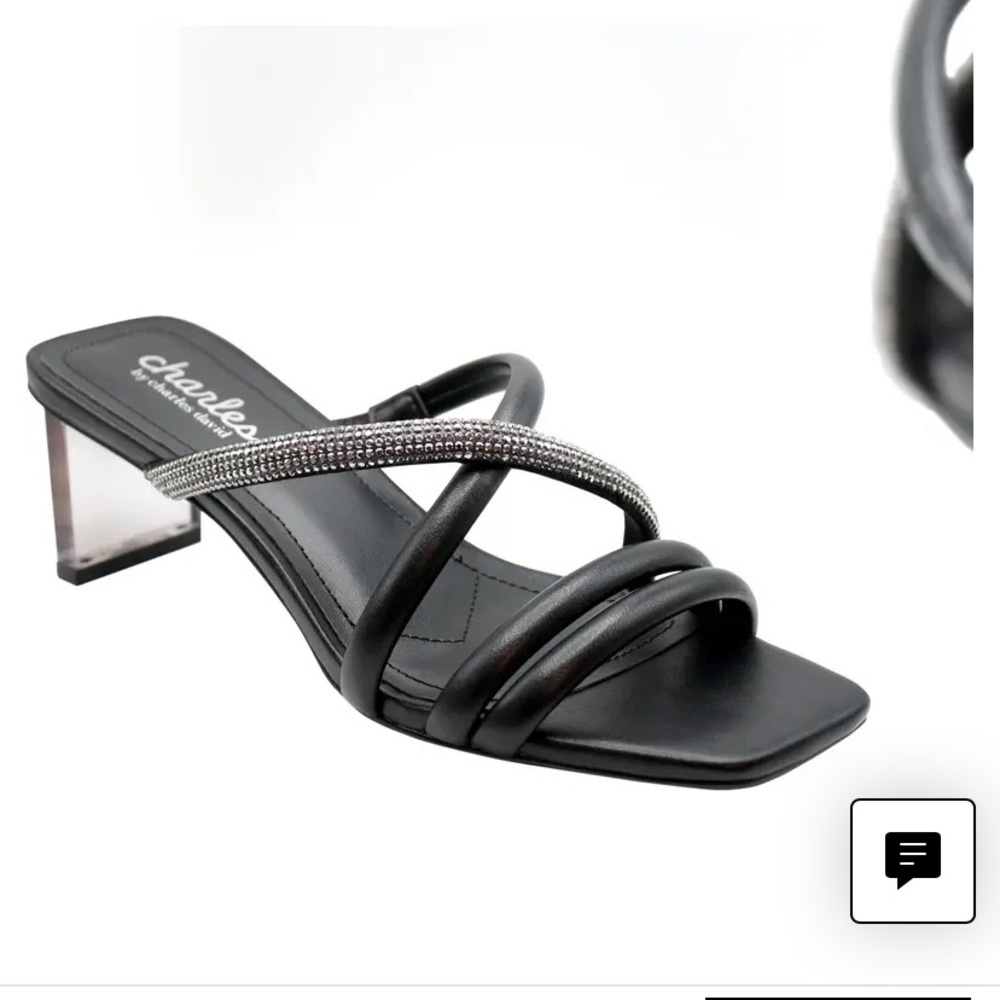Open the chat message bubble button
The image size is (1000, 1000).
(912, 860)
